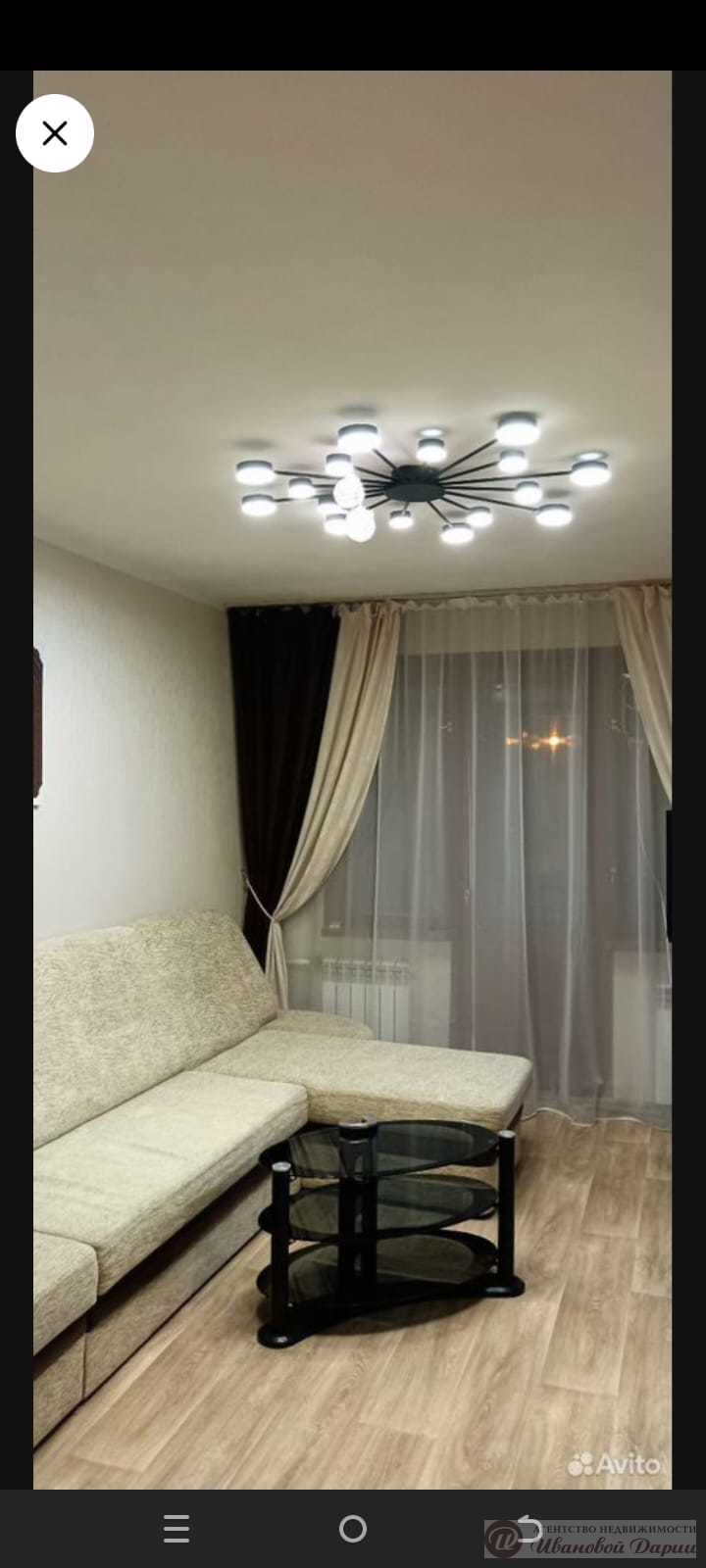The width and height of the screenshot is (706, 1568).
Task: Go to the home screen
Action: [353, 1529]
